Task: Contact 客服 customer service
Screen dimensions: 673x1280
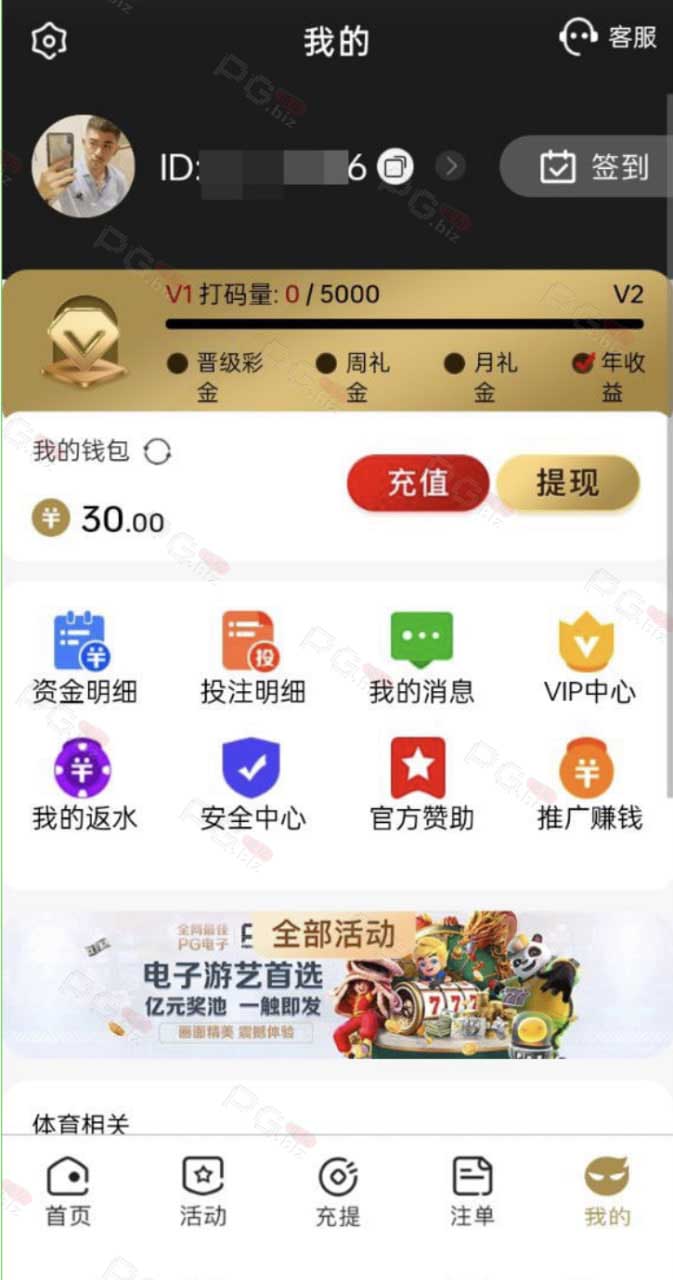Action: click(608, 37)
